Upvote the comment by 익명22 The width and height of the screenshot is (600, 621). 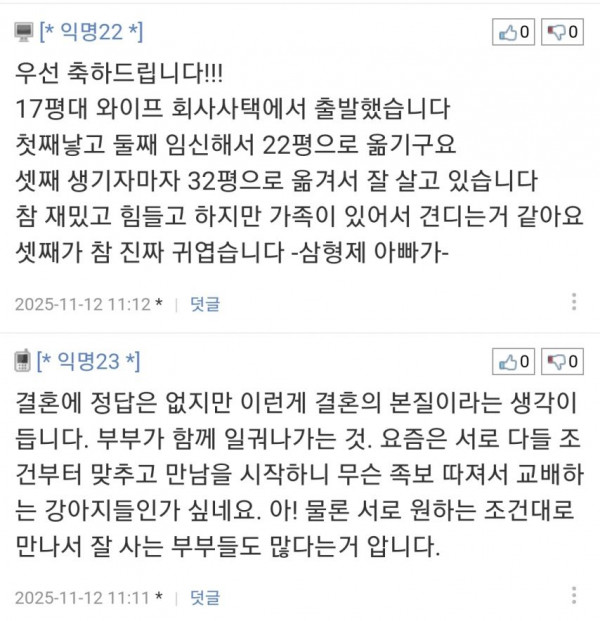515,32
